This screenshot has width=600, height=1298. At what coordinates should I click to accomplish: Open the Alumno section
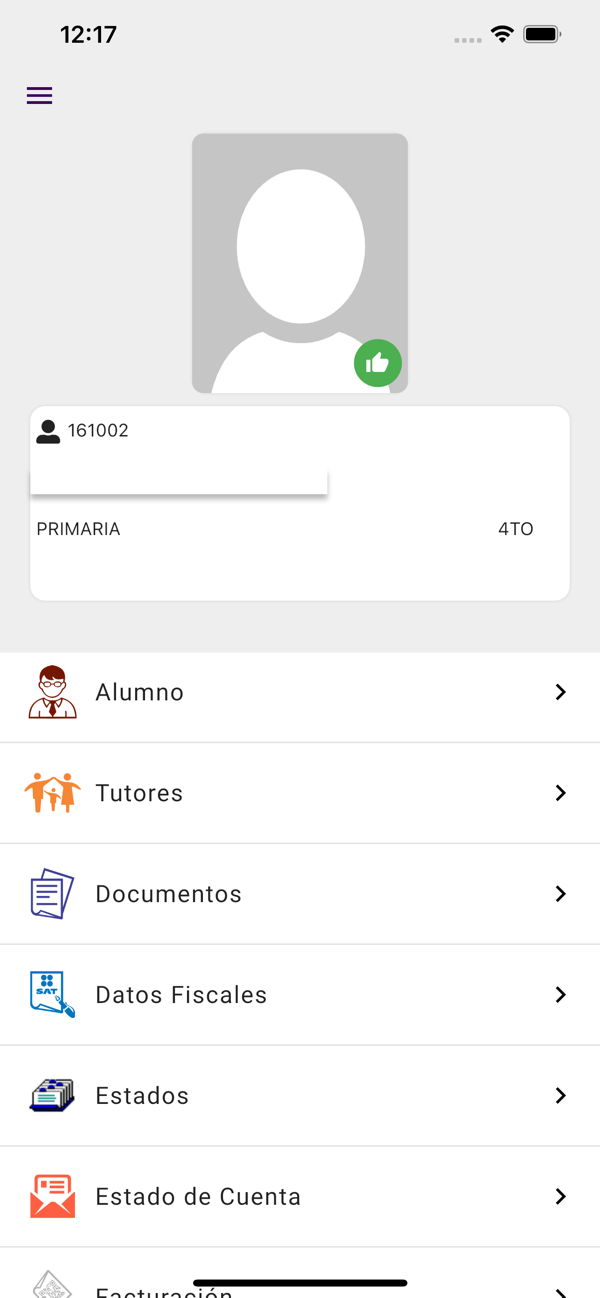point(300,692)
